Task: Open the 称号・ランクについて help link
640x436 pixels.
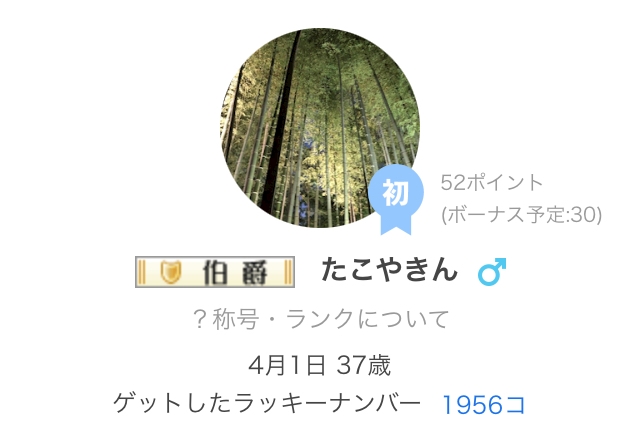Action: [321, 319]
